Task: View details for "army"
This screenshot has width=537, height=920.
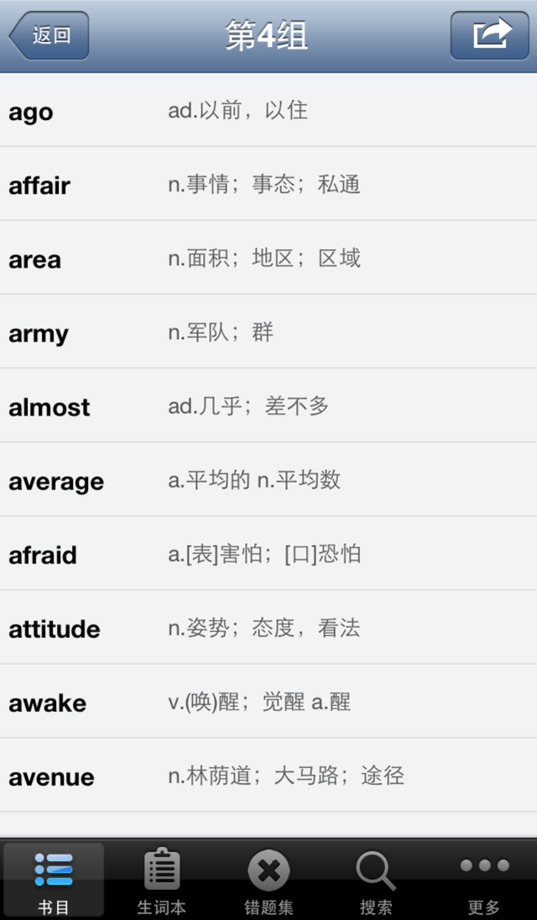Action: click(x=268, y=332)
